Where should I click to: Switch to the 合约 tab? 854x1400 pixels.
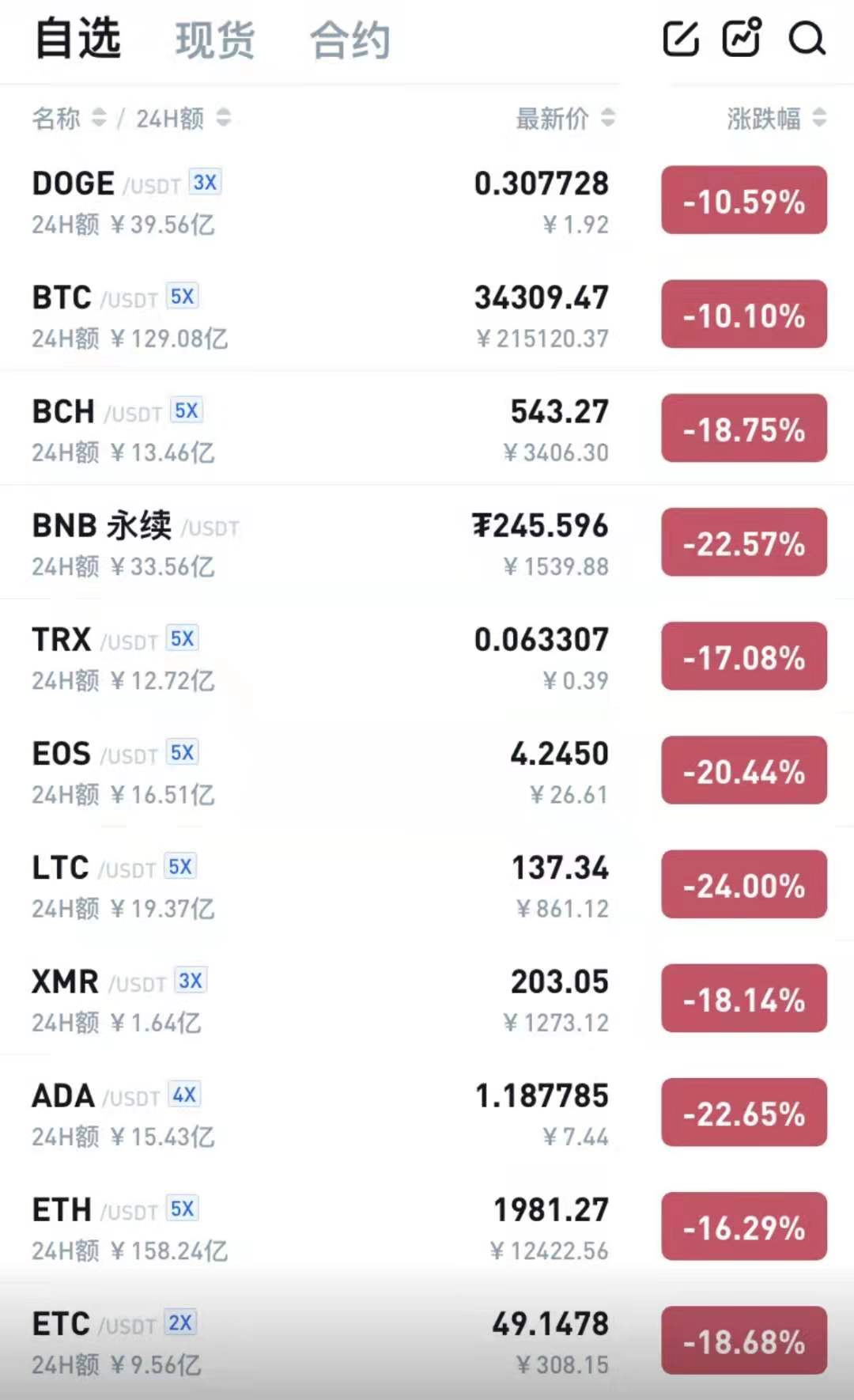click(350, 40)
